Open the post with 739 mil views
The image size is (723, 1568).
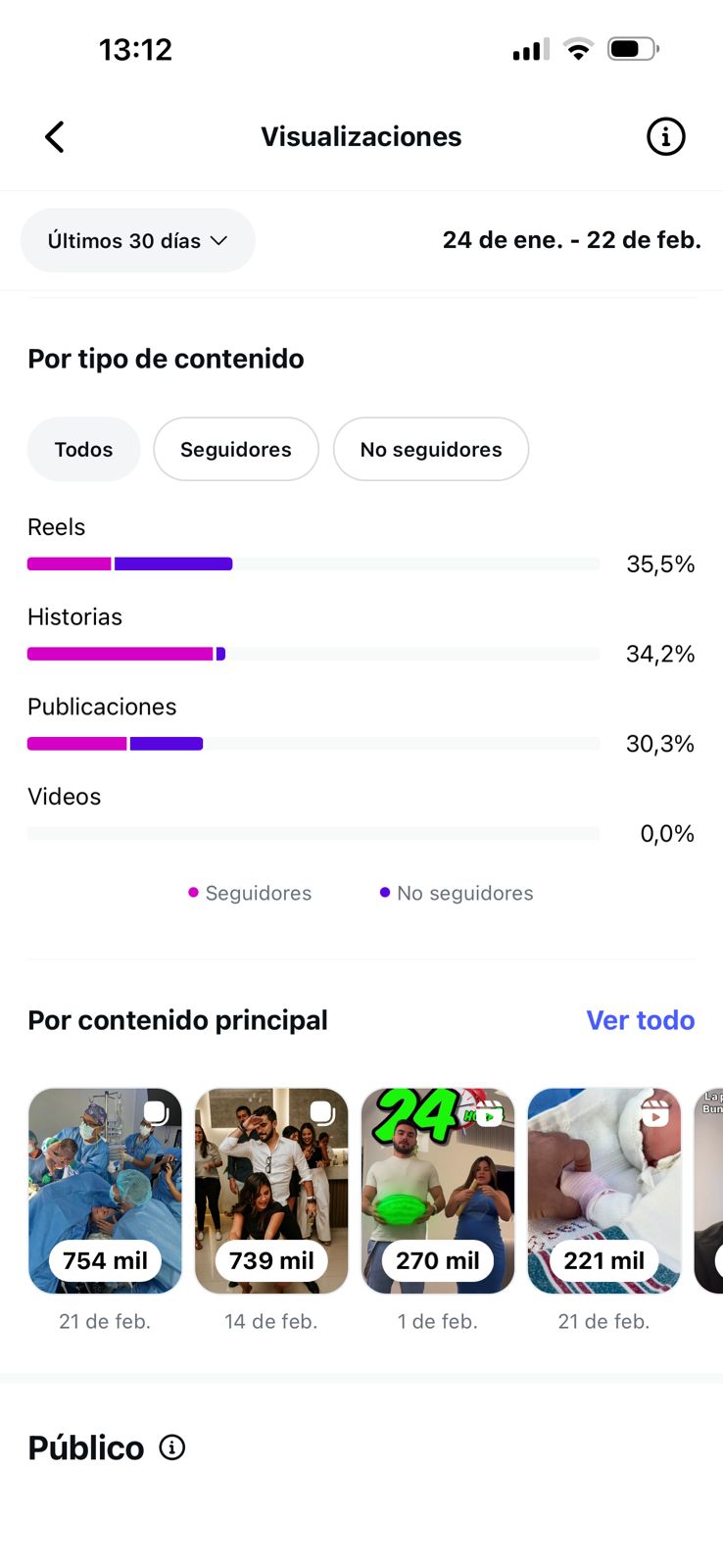point(271,1190)
